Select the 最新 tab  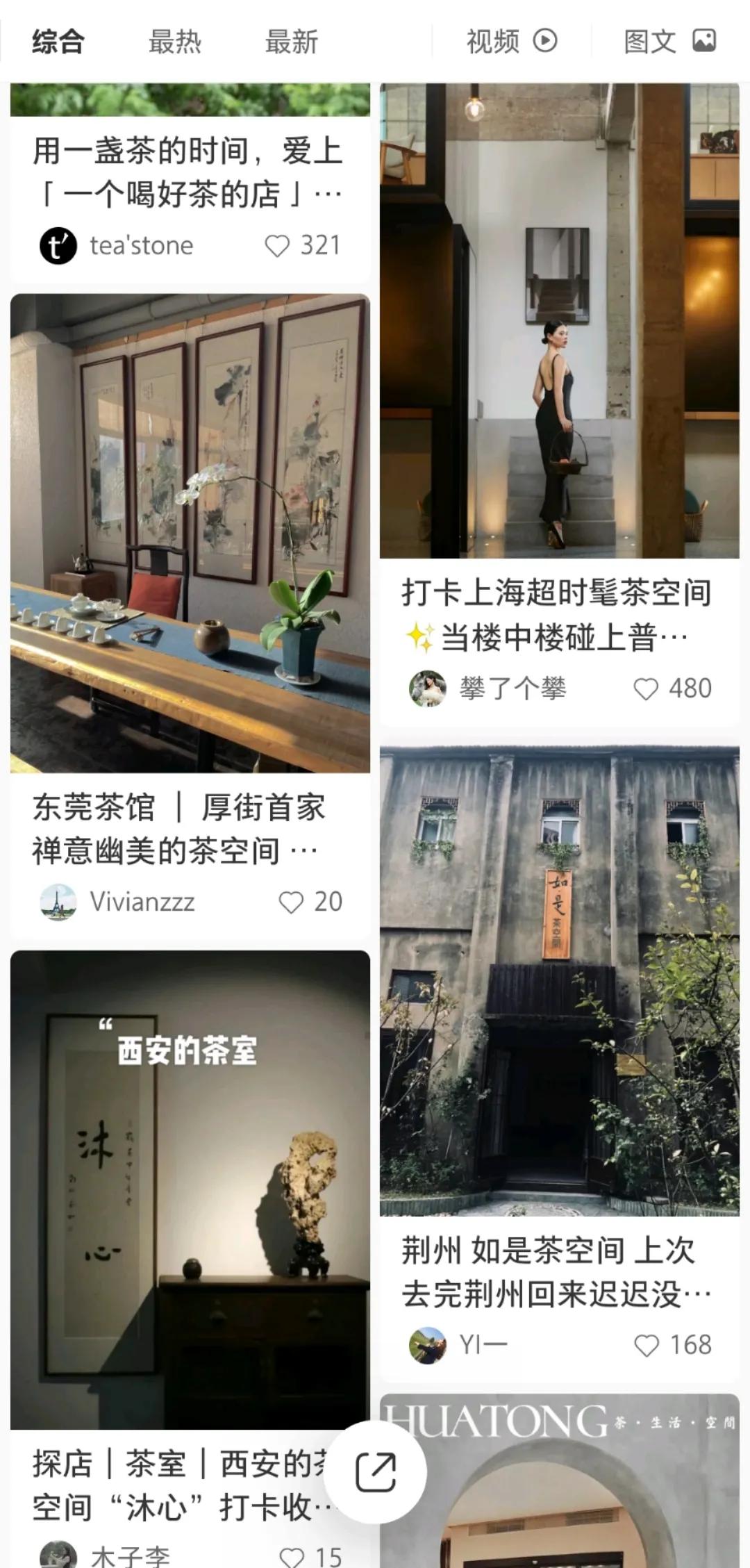tap(290, 42)
